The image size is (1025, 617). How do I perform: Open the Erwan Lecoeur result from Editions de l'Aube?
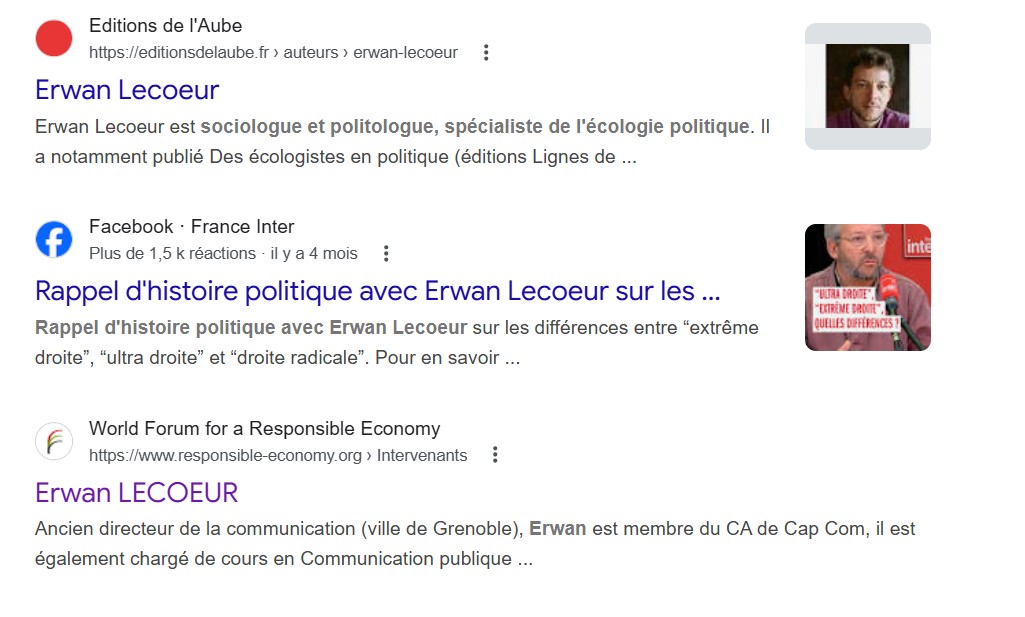click(127, 90)
